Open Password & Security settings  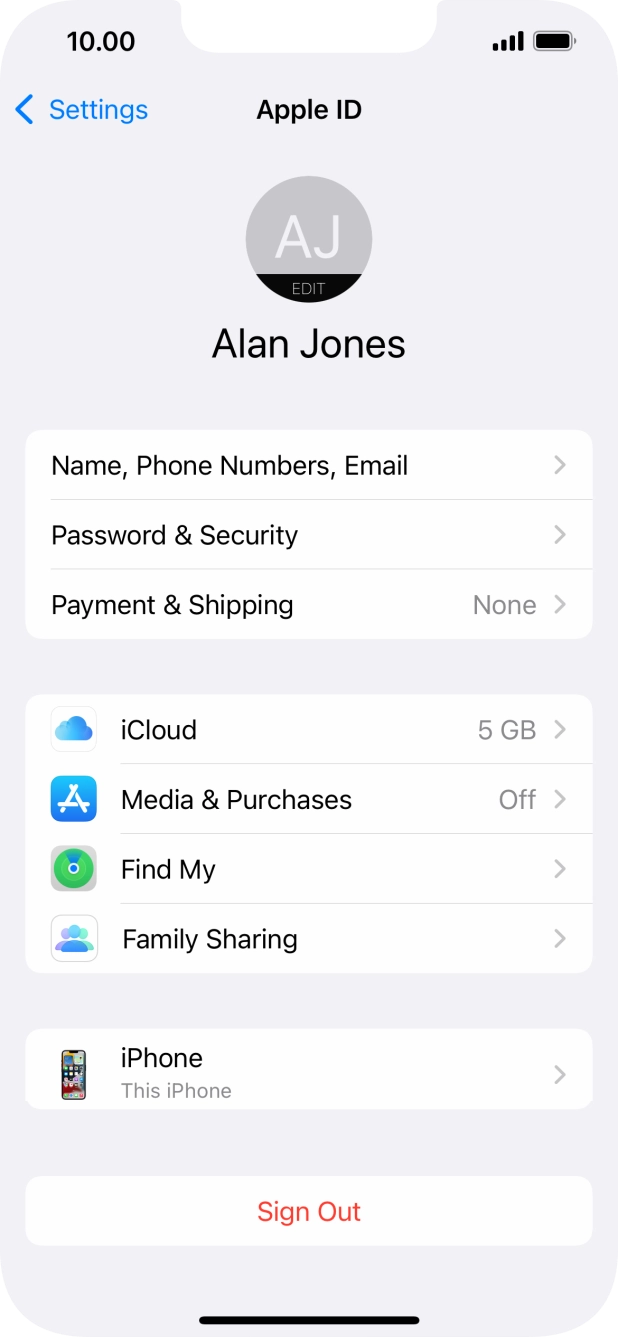click(x=308, y=536)
